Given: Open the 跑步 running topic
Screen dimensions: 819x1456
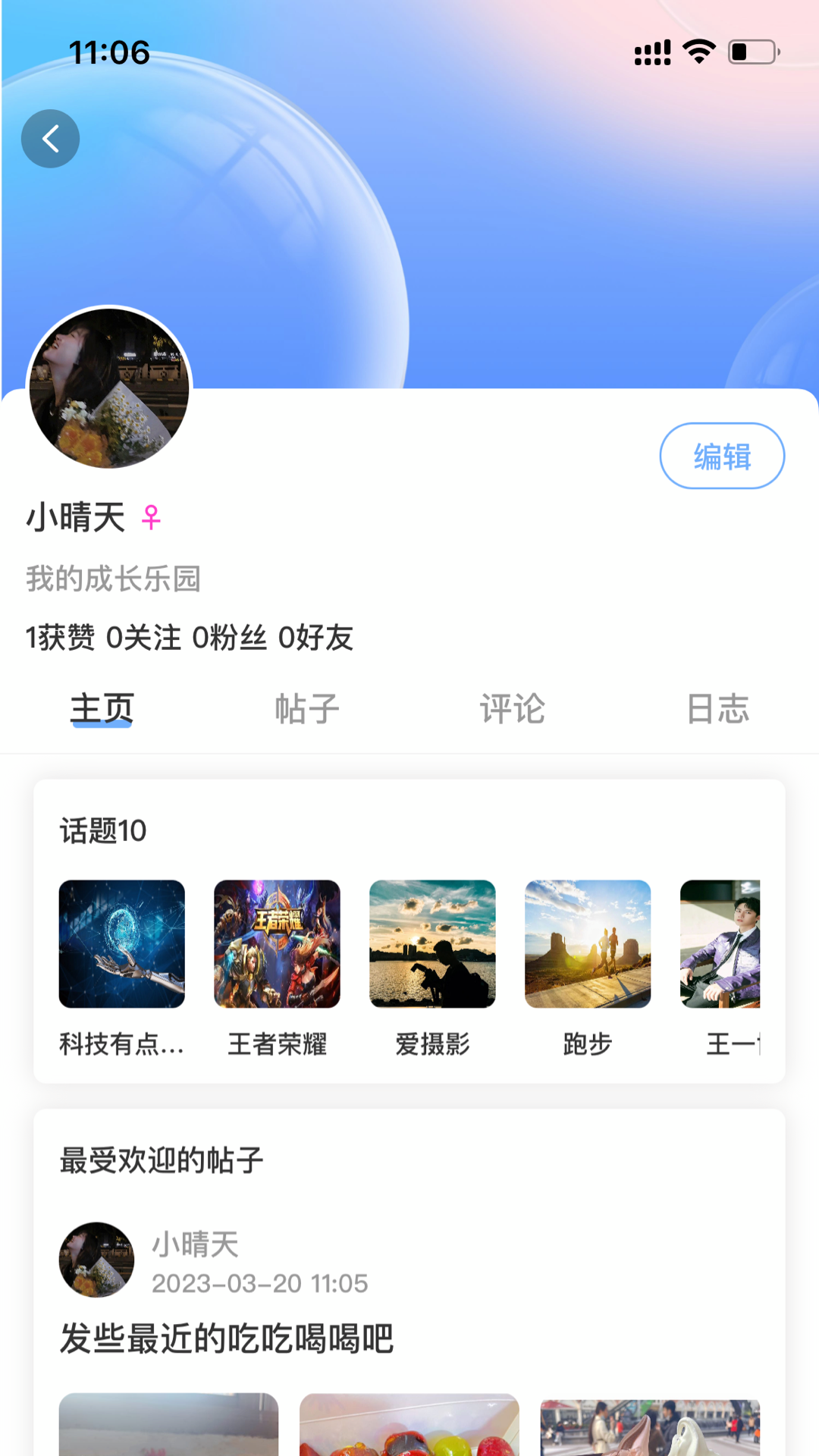Looking at the screenshot, I should coord(588,945).
